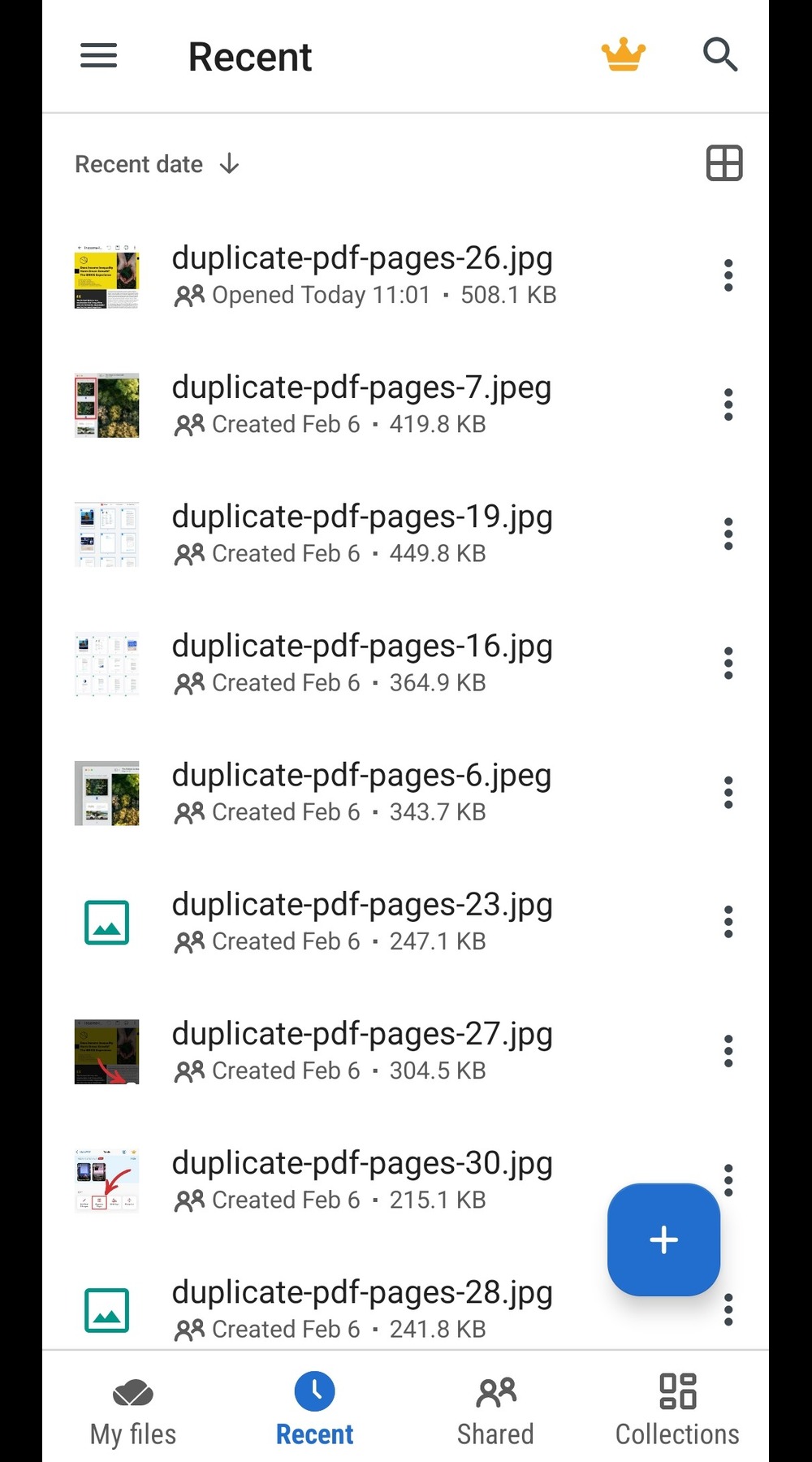
Task: Switch to grid view layout
Action: coord(723,163)
